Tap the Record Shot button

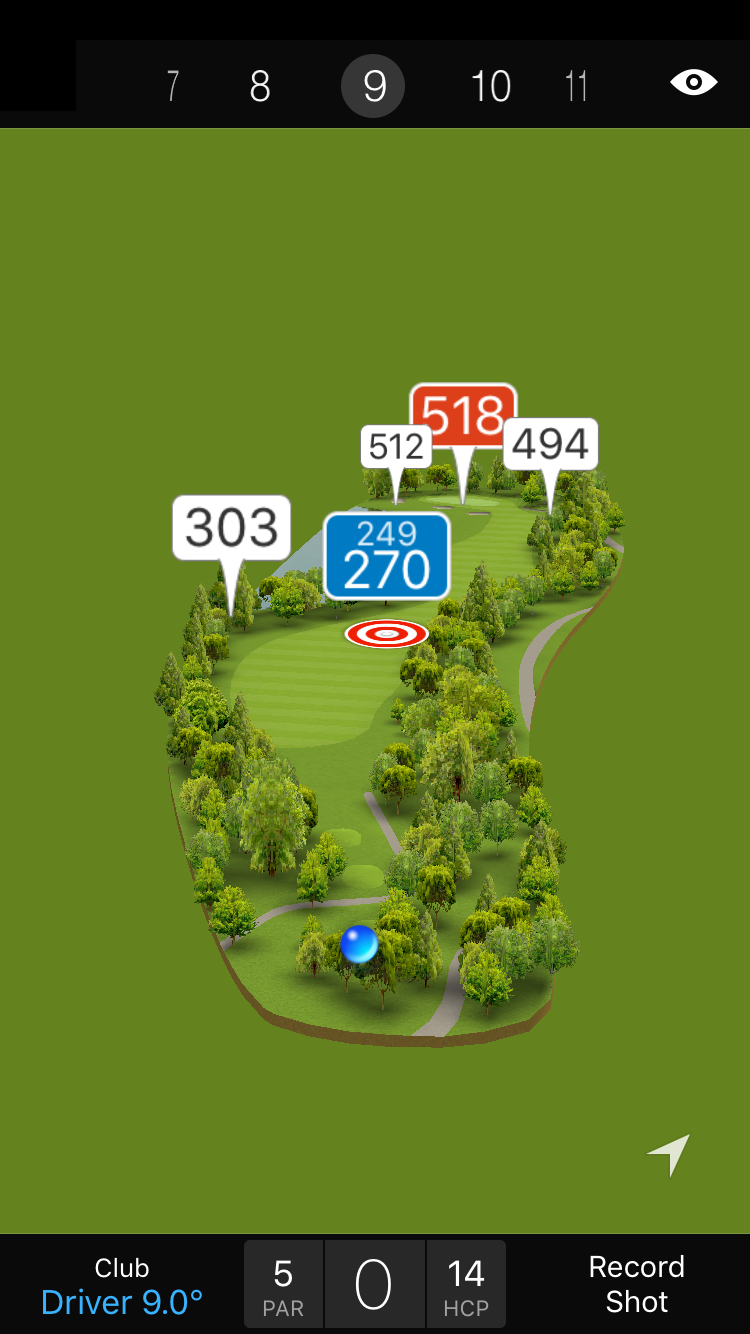[x=636, y=1284]
